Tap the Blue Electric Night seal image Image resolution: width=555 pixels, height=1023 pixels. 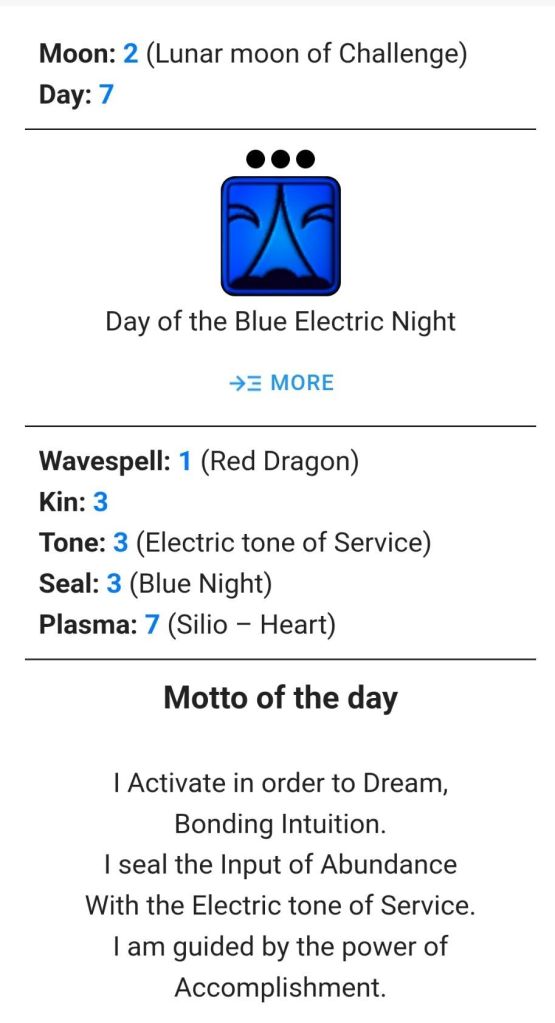pyautogui.click(x=280, y=236)
